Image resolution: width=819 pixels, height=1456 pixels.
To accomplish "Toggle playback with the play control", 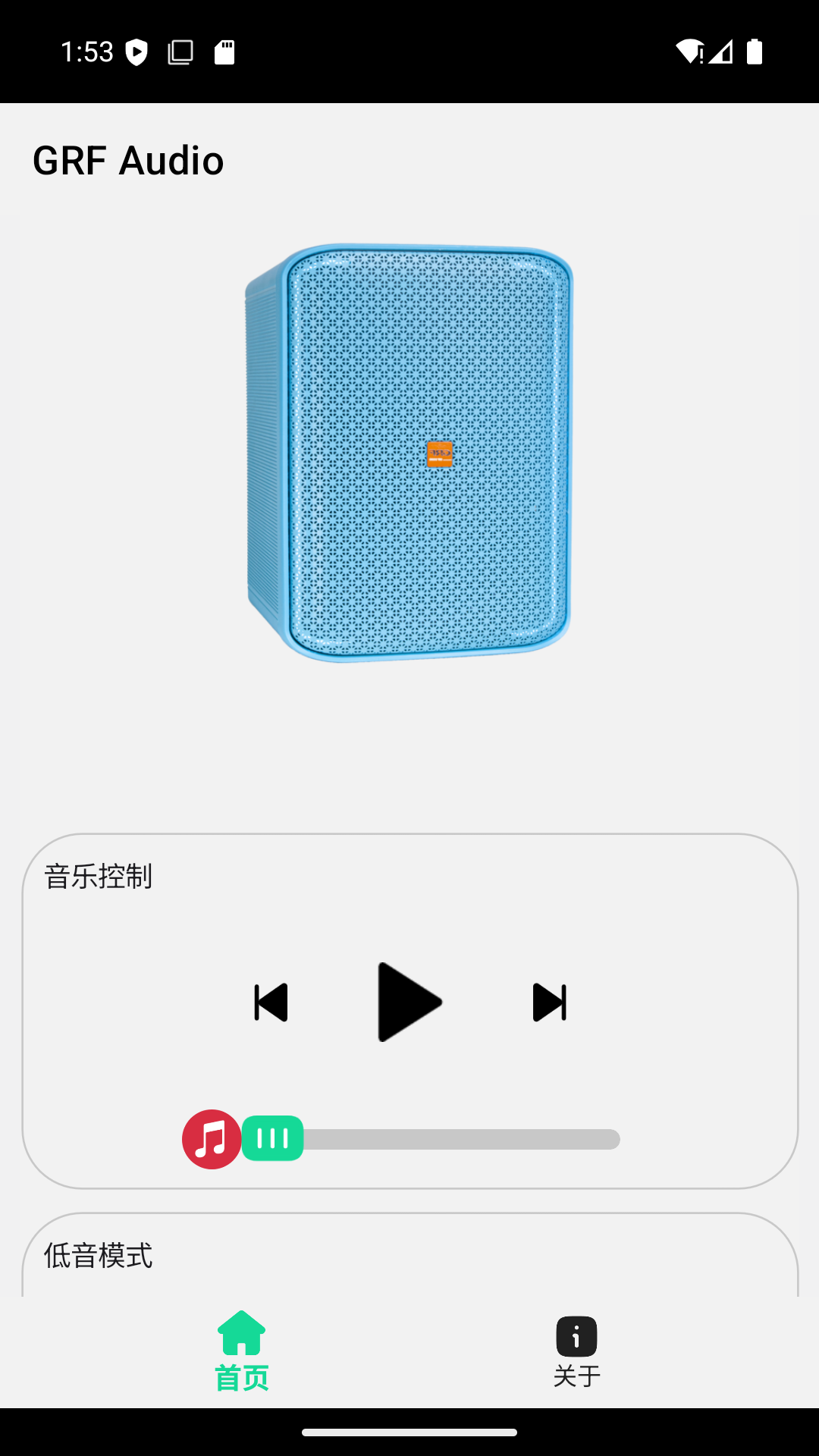I will [x=409, y=1002].
